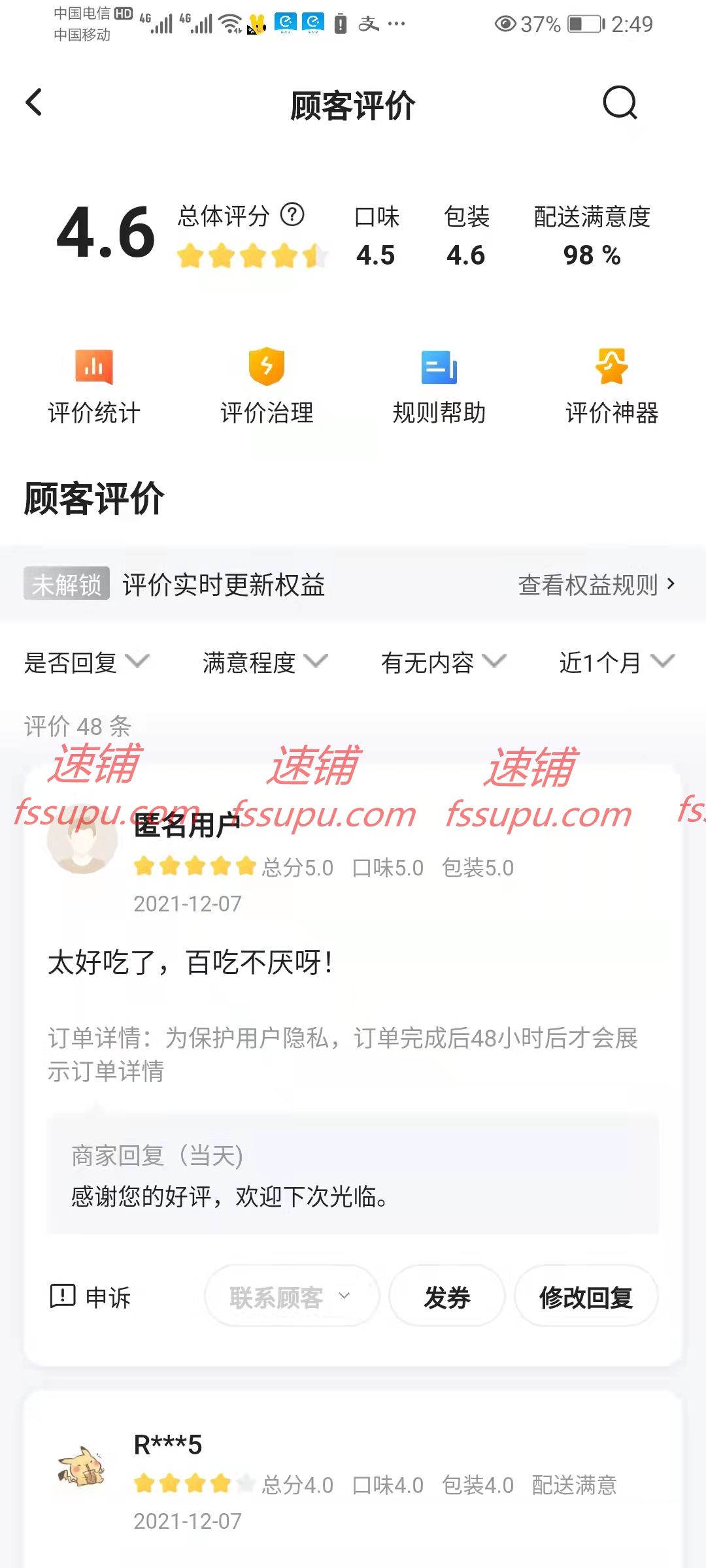Tap 修改回复 to edit reply
This screenshot has width=706, height=1568.
click(x=586, y=1297)
